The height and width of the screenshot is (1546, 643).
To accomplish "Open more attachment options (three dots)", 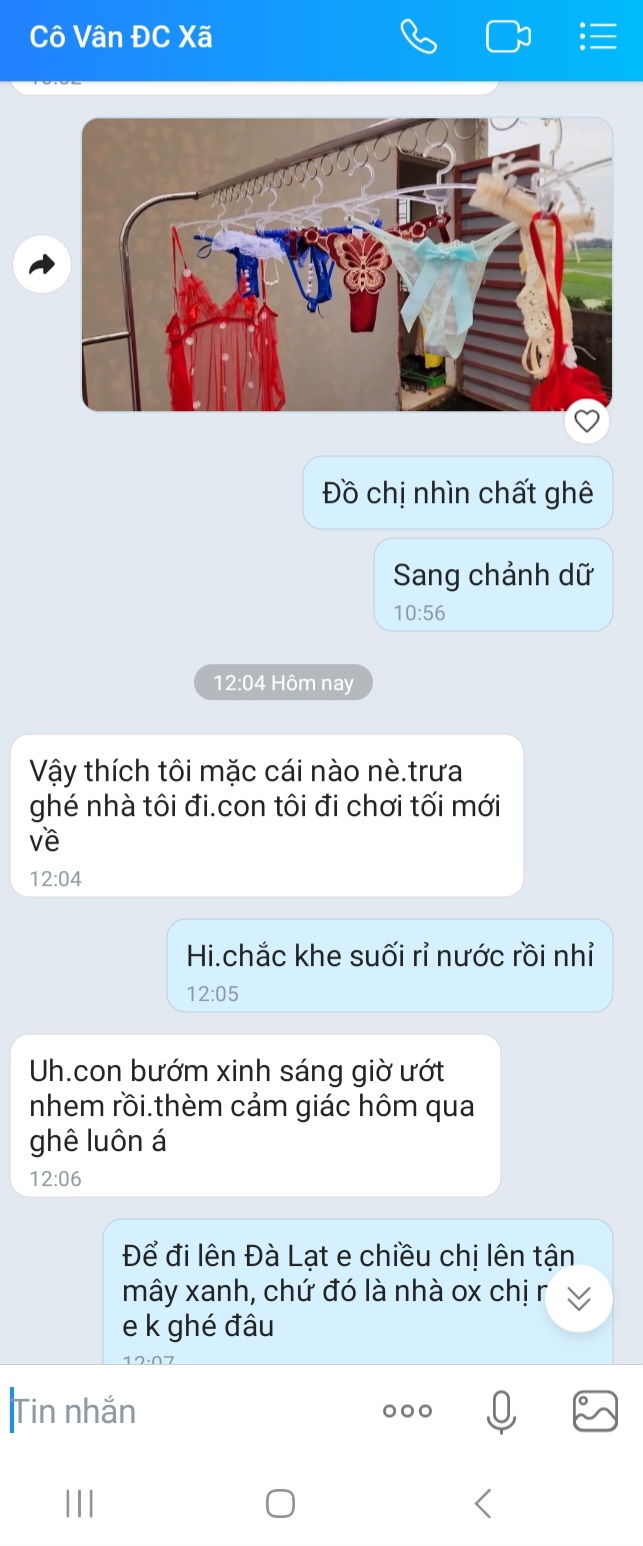I will point(408,1411).
